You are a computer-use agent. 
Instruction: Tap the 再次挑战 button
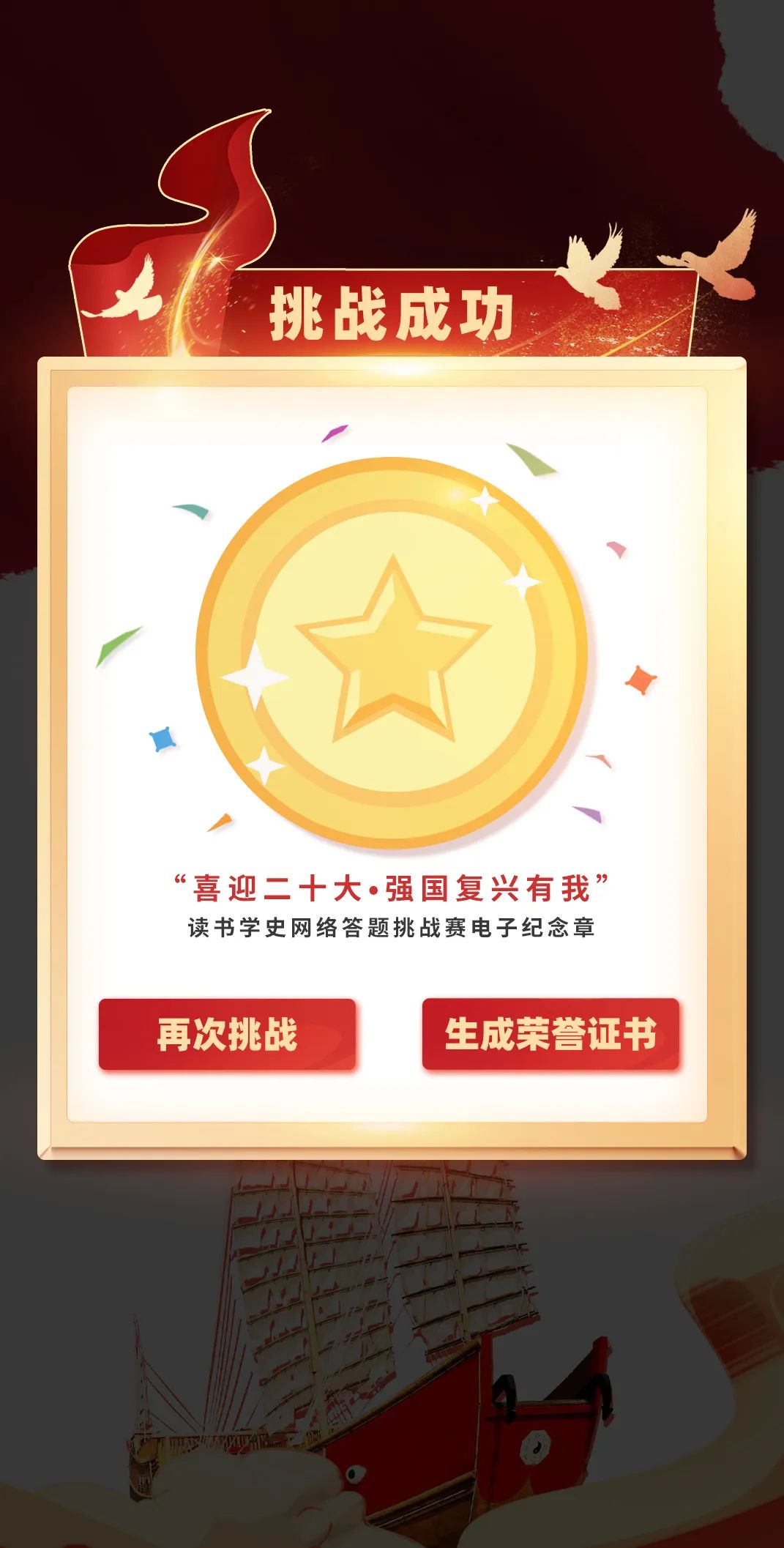click(x=227, y=1034)
